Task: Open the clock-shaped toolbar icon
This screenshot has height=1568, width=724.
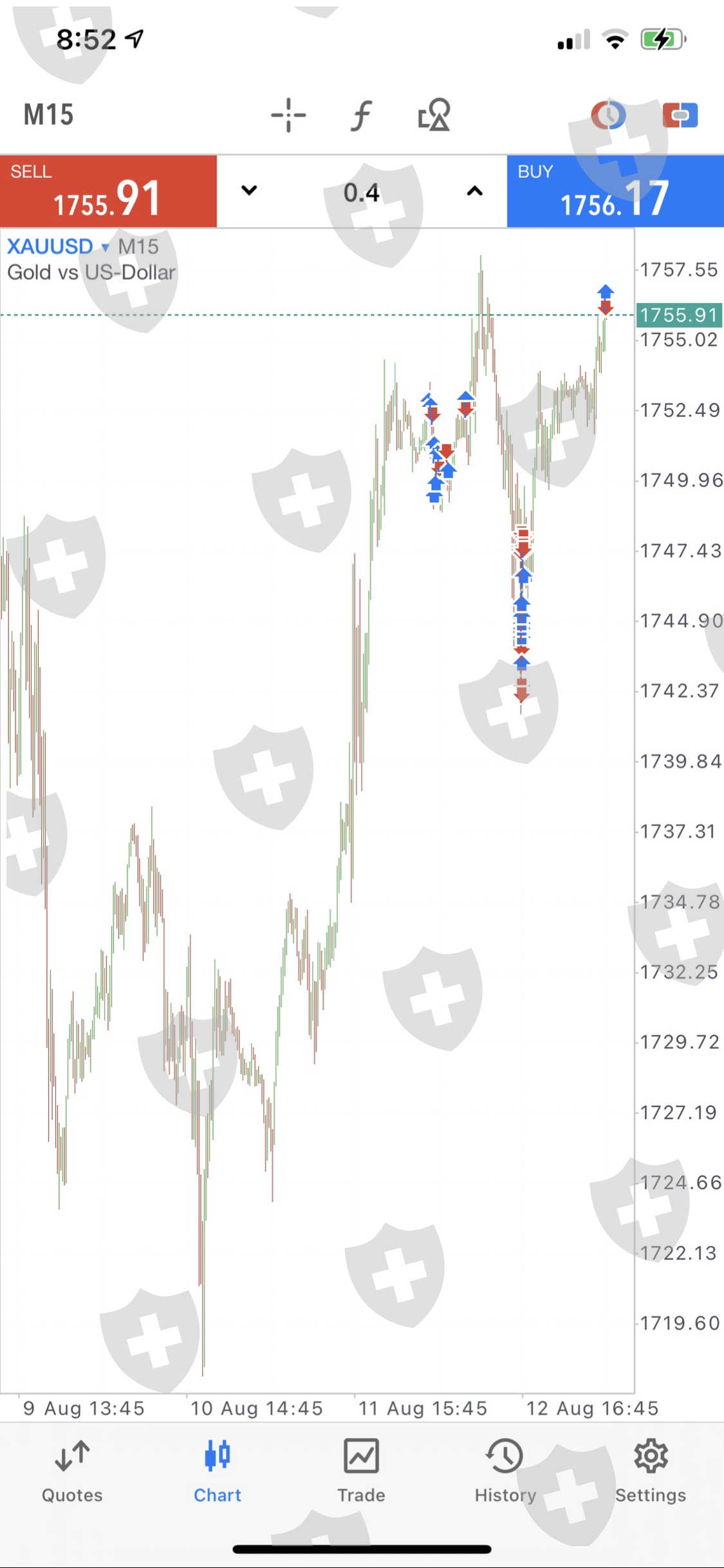Action: (608, 115)
